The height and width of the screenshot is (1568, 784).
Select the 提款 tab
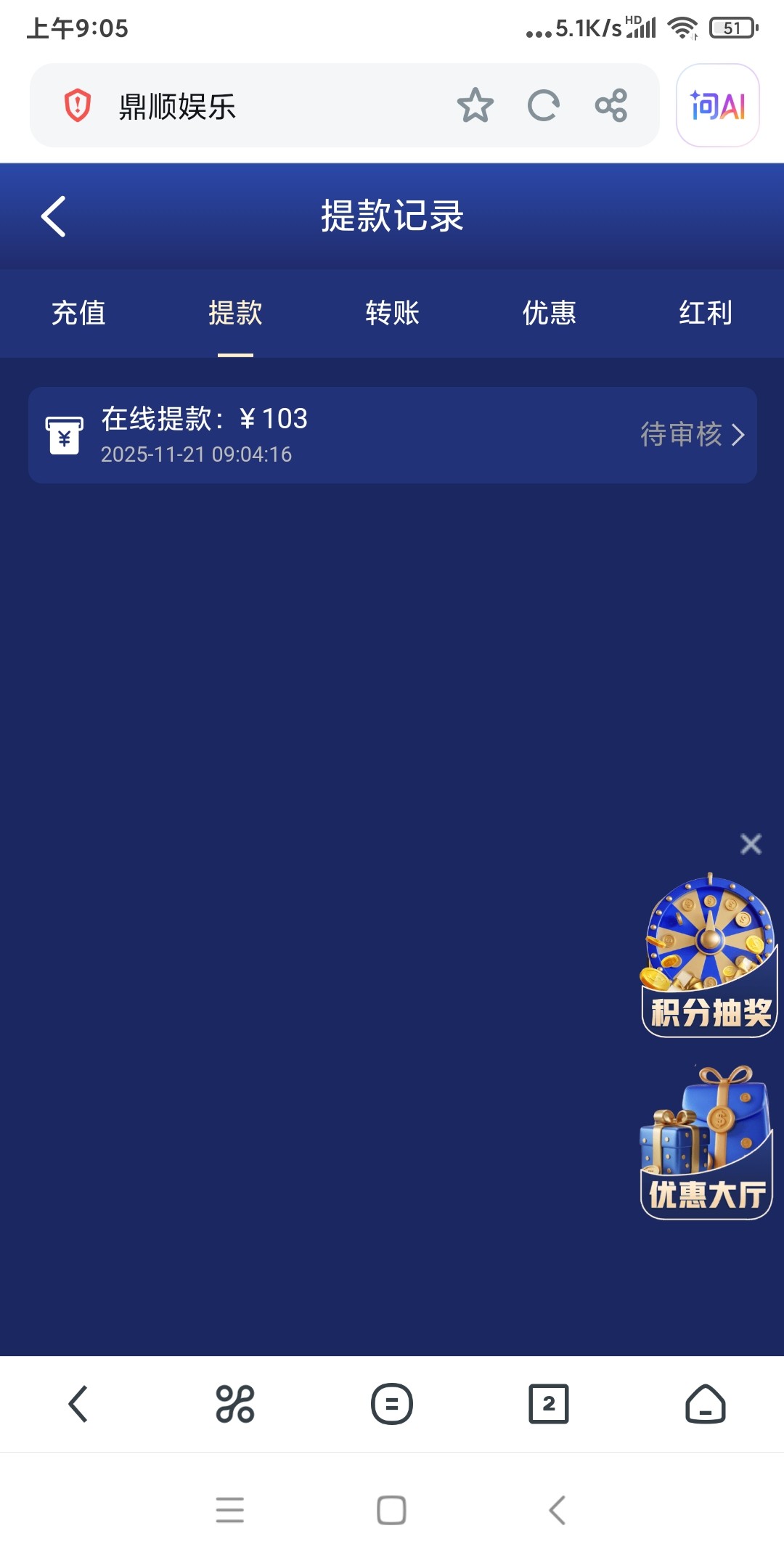click(x=235, y=314)
